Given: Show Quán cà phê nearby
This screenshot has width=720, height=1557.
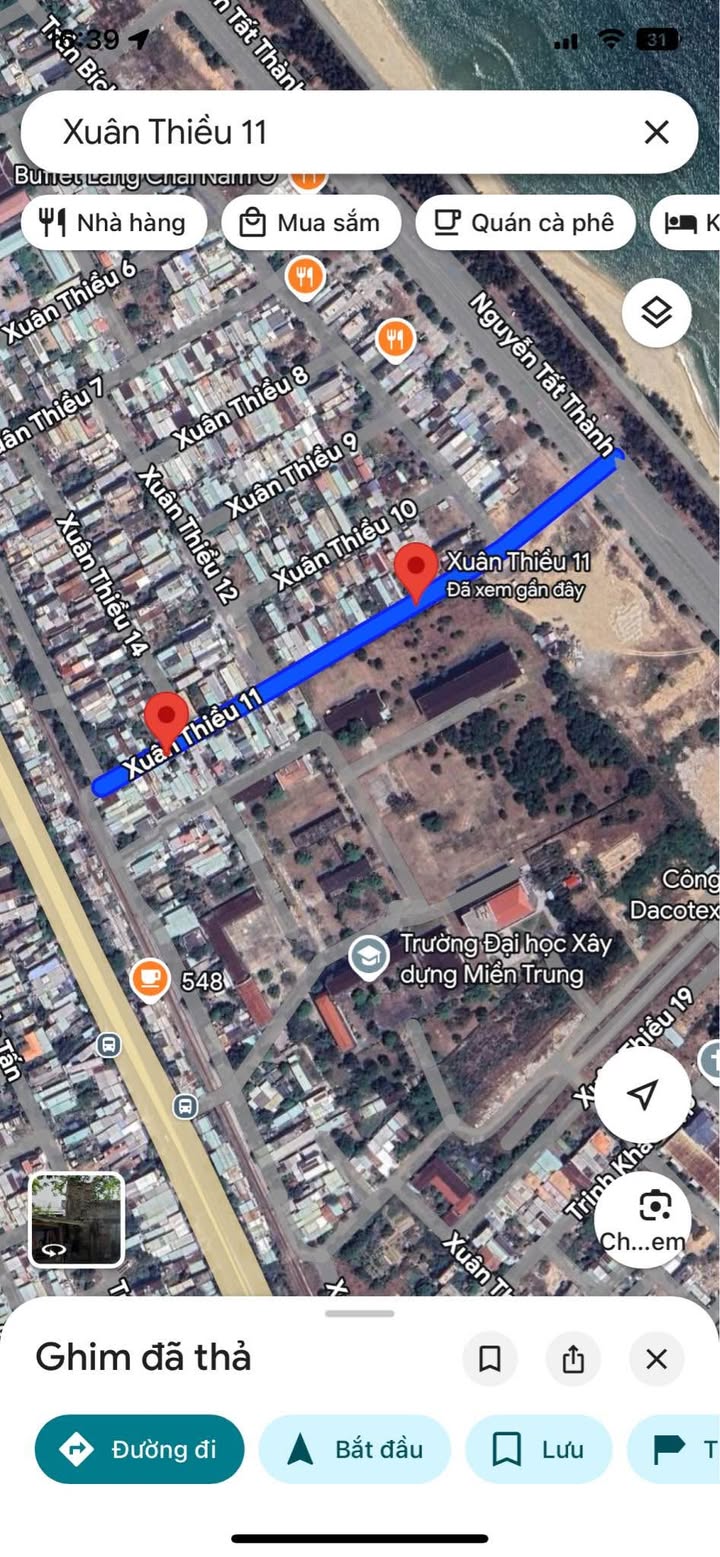Looking at the screenshot, I should pos(525,222).
